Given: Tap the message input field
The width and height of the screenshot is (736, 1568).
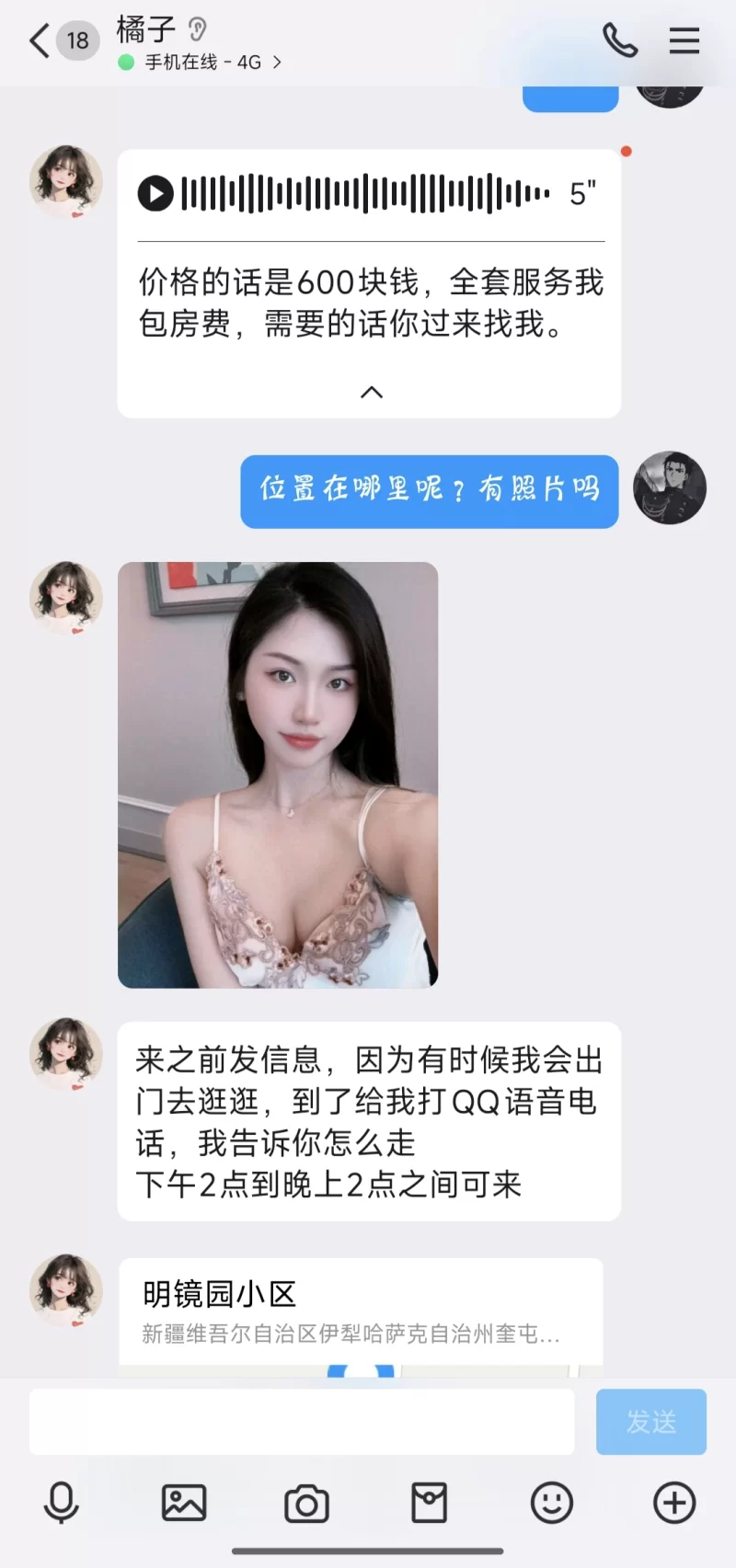Looking at the screenshot, I should pos(301,1422).
